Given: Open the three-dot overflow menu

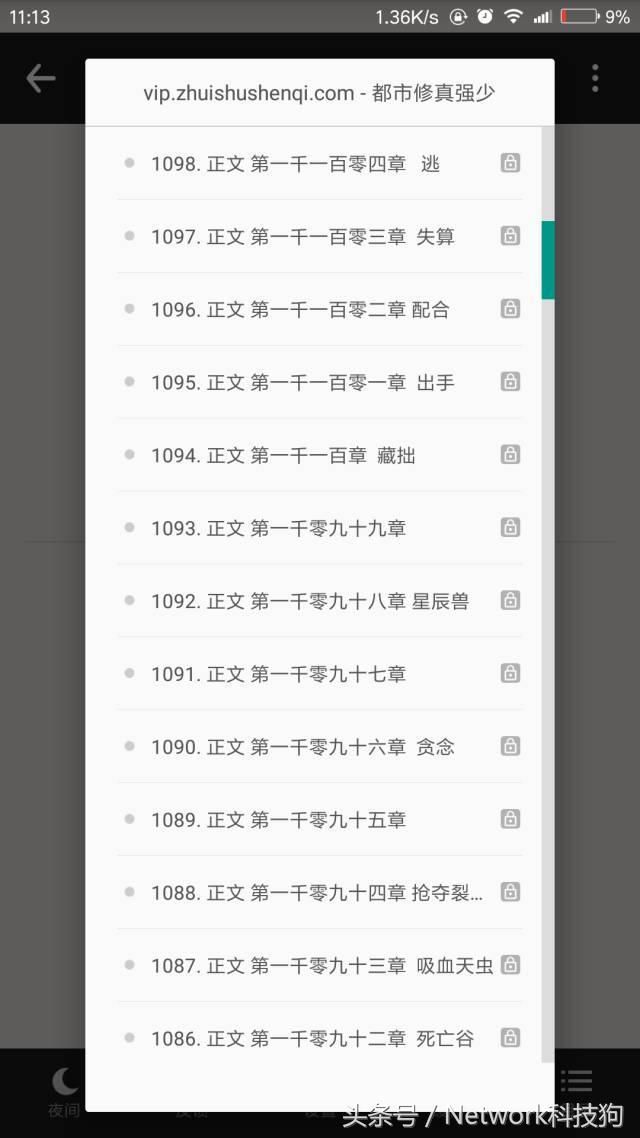Looking at the screenshot, I should 595,78.
